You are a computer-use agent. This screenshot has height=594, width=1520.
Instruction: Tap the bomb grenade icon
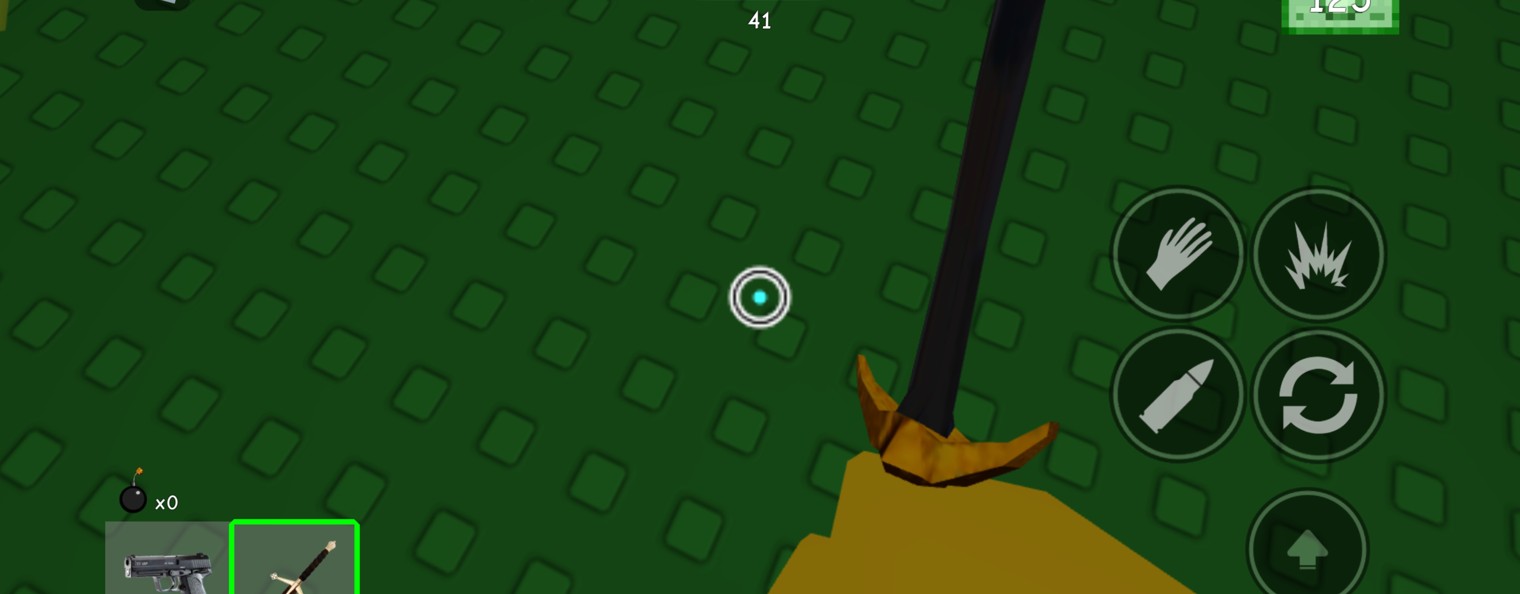pos(133,496)
